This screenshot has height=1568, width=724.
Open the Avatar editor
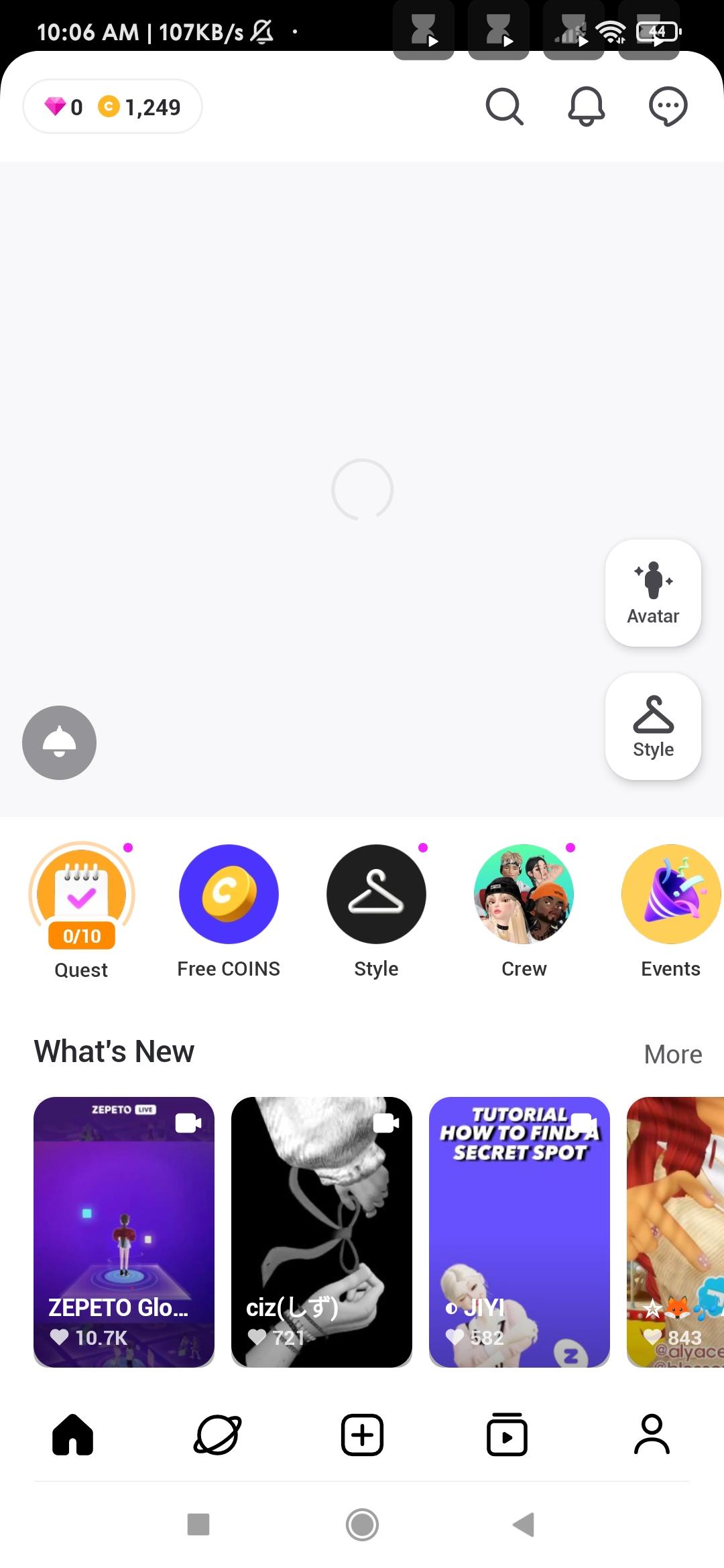pyautogui.click(x=652, y=592)
